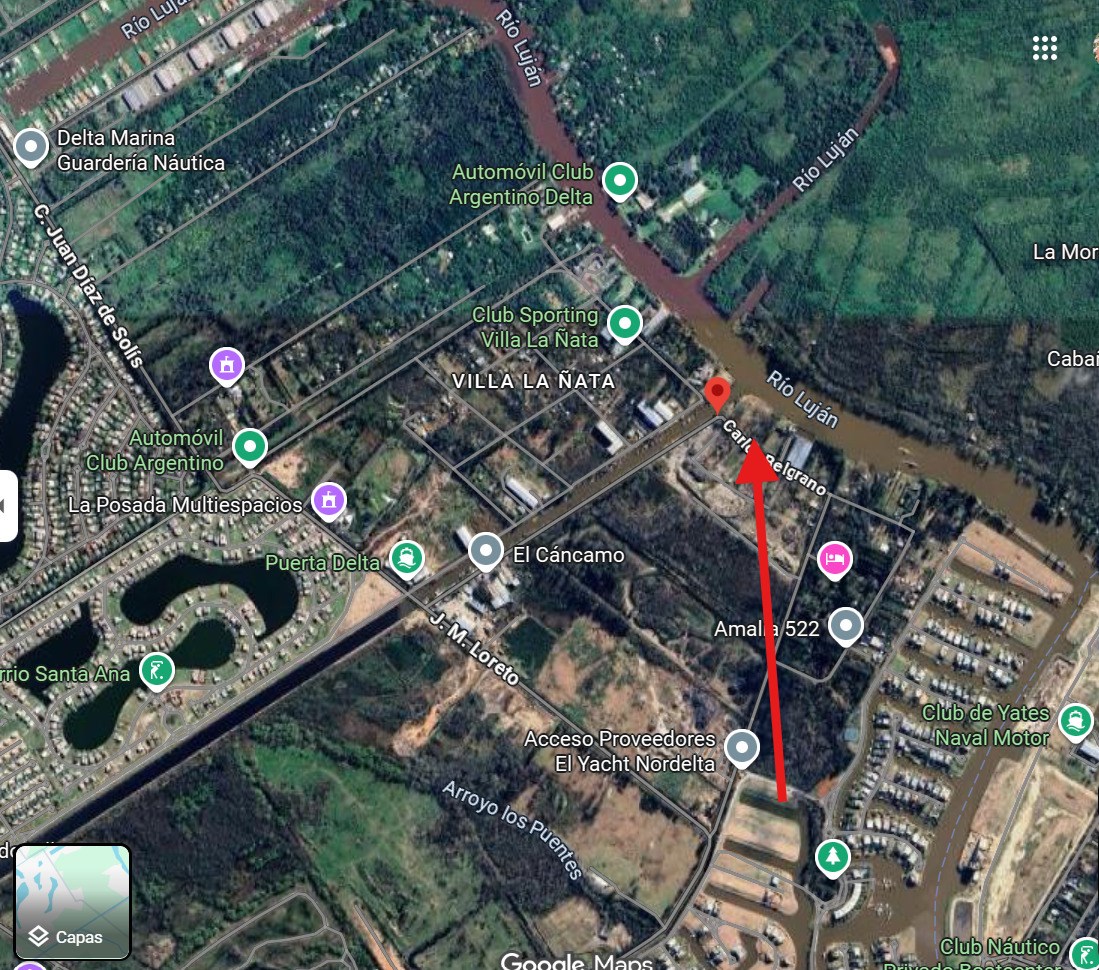
Task: Open the Puerta Delta marker
Action: point(406,557)
